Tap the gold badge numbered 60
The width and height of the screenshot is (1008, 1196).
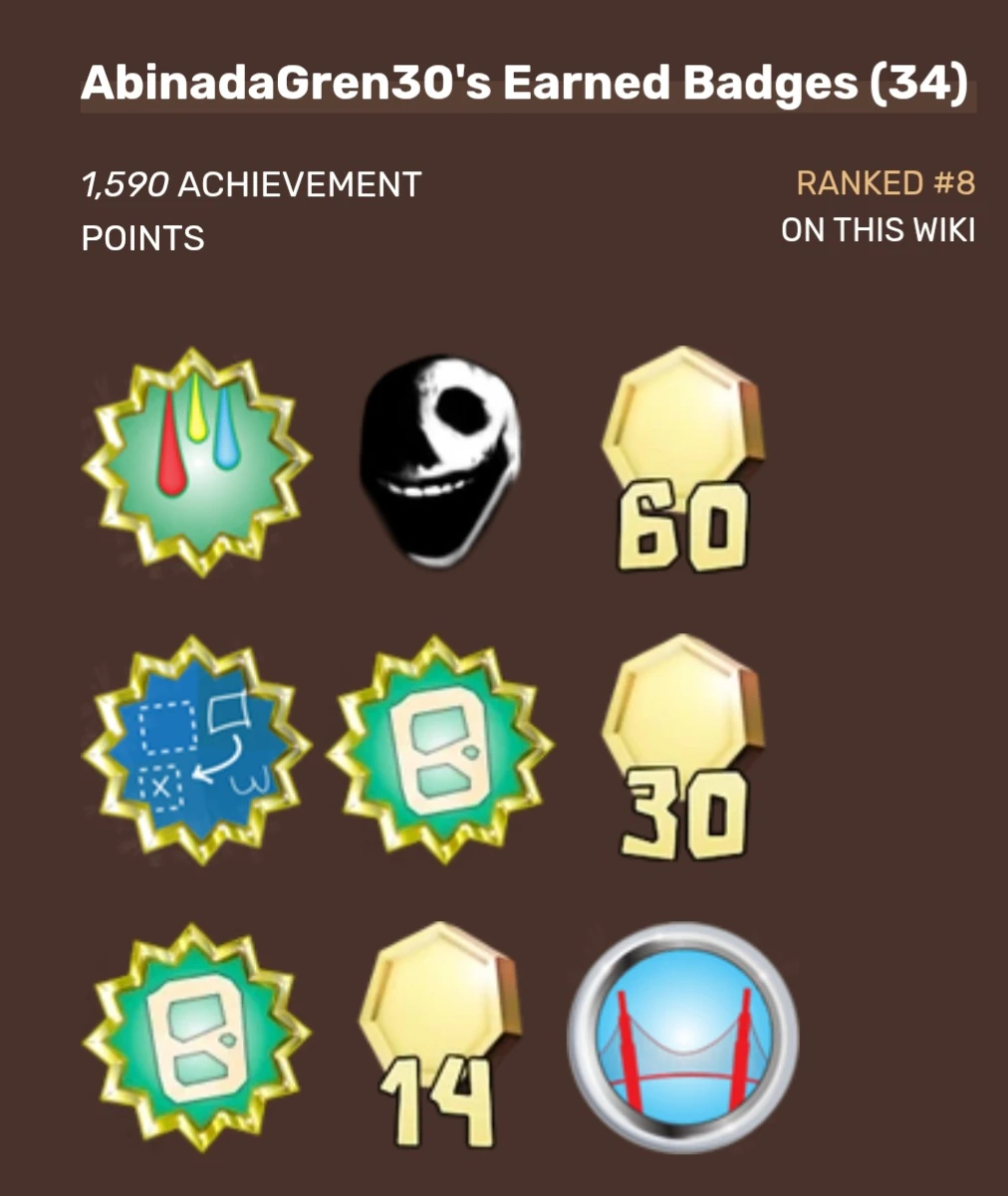click(682, 460)
